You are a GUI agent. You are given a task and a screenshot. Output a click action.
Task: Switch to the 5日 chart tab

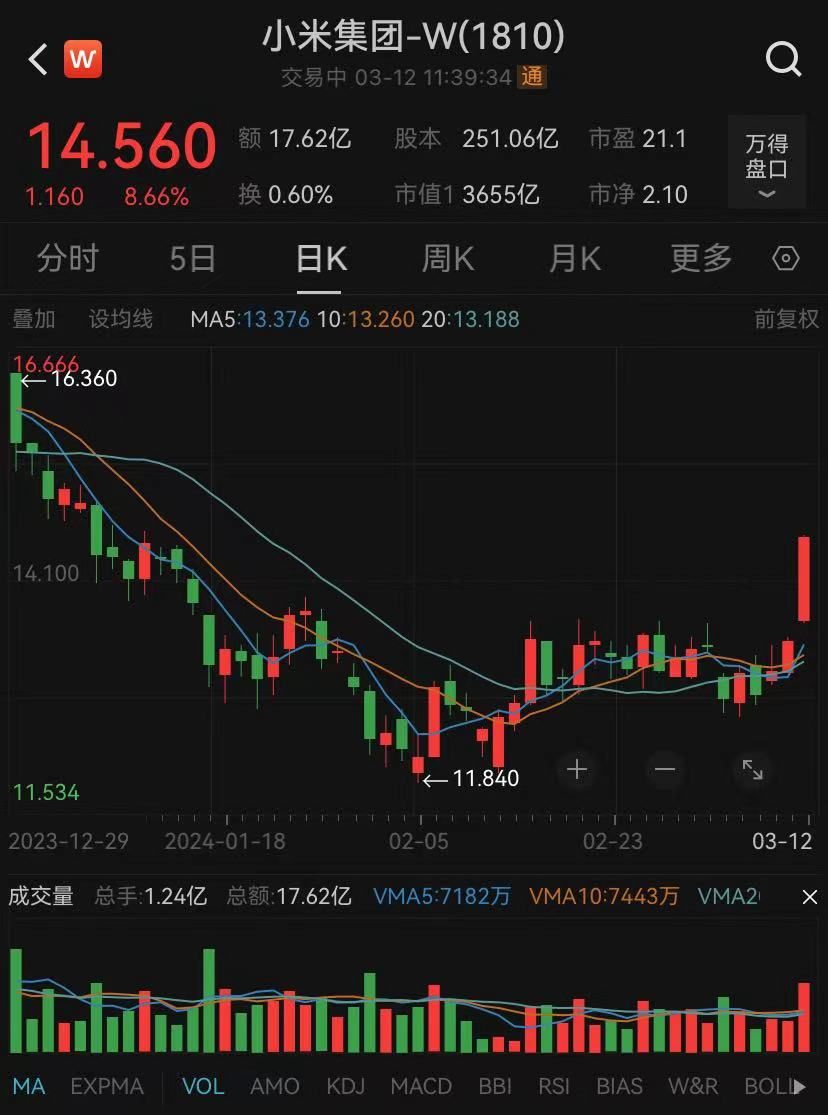[192, 260]
